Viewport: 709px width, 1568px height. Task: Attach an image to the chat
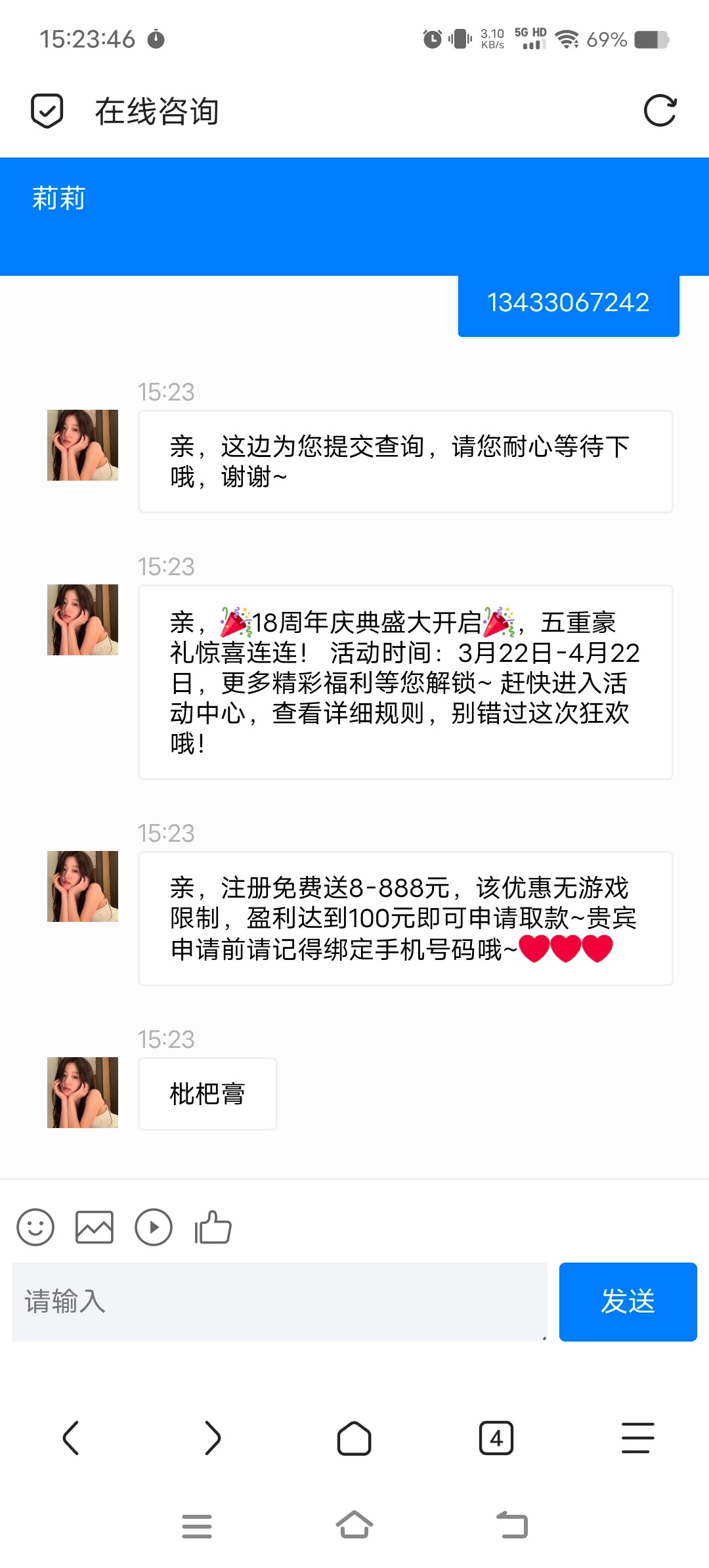[95, 1227]
